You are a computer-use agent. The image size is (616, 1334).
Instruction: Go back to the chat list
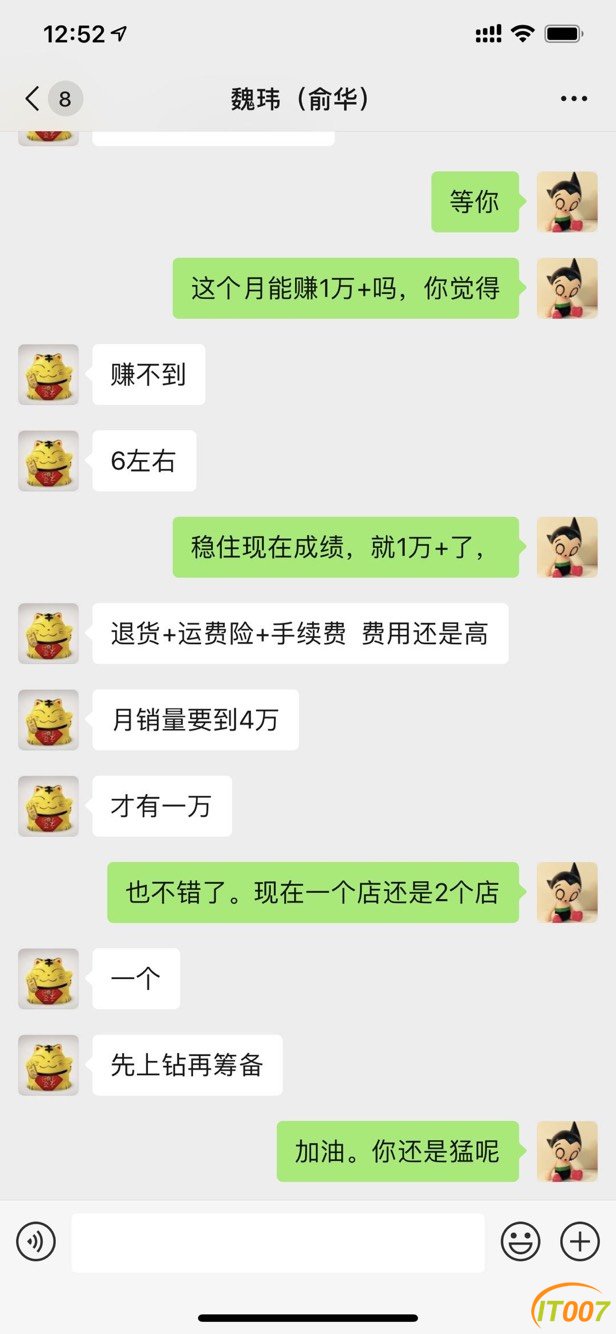[x=52, y=98]
